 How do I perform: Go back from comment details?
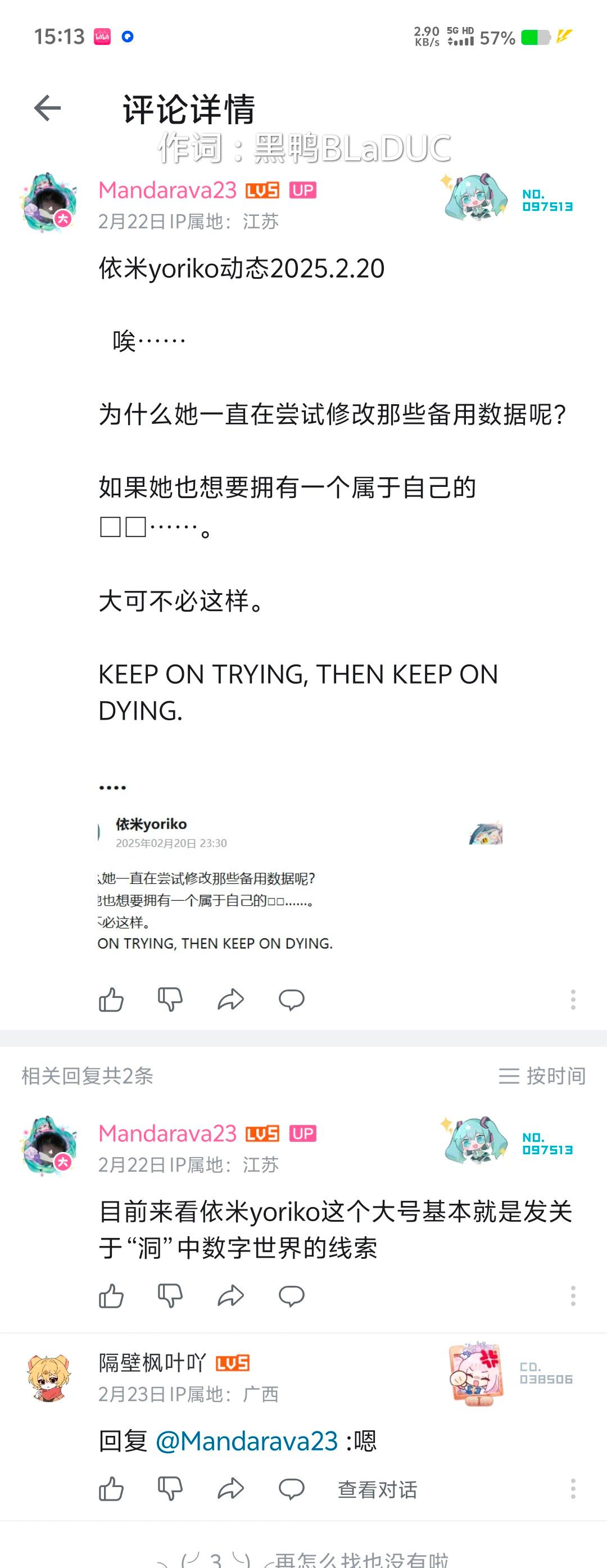47,109
